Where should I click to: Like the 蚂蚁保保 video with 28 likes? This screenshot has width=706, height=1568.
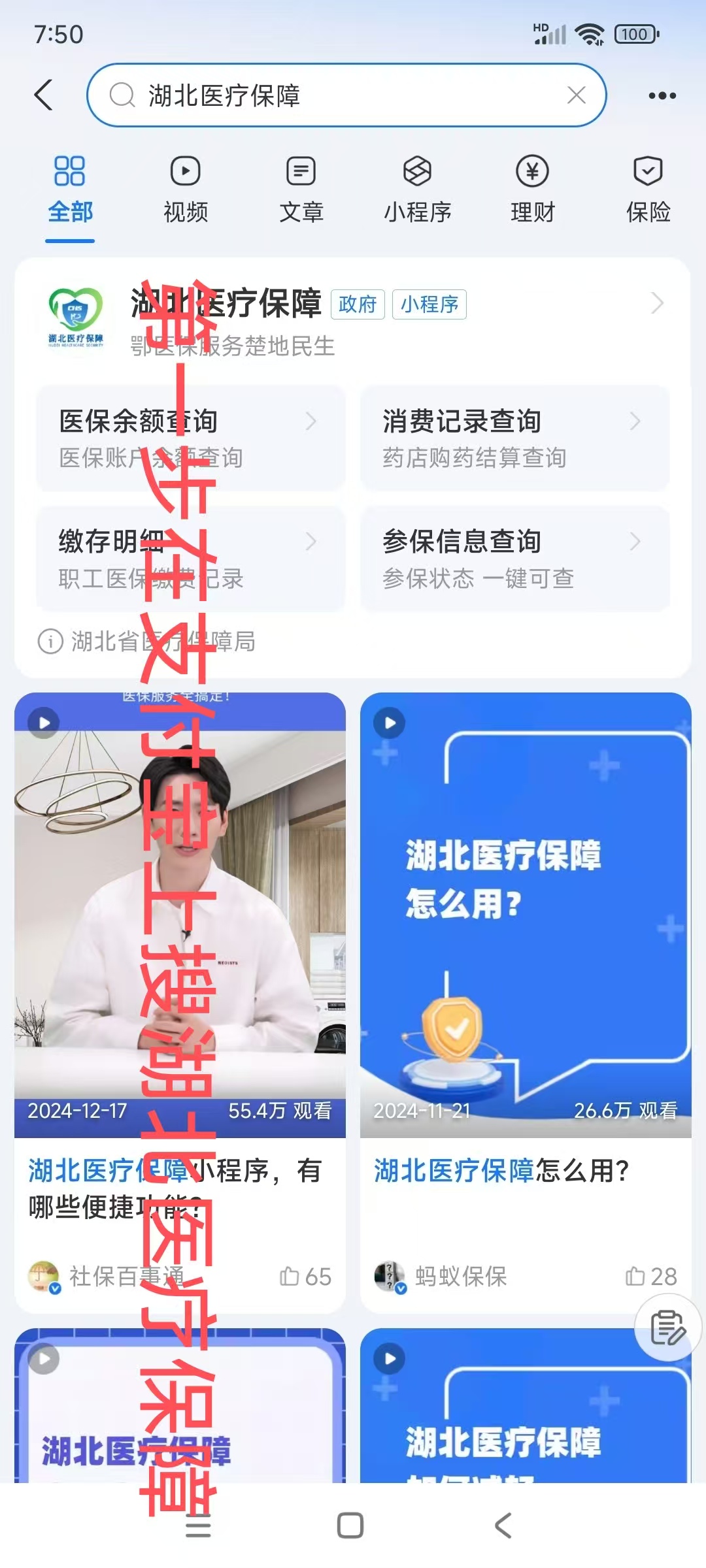click(651, 1276)
